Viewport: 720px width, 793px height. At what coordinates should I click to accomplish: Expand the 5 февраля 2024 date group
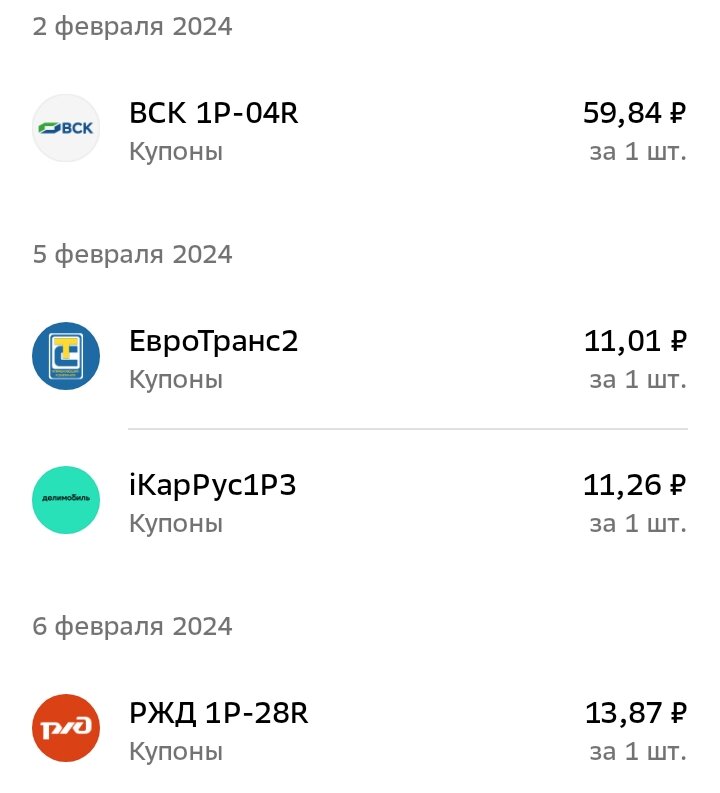(x=131, y=254)
